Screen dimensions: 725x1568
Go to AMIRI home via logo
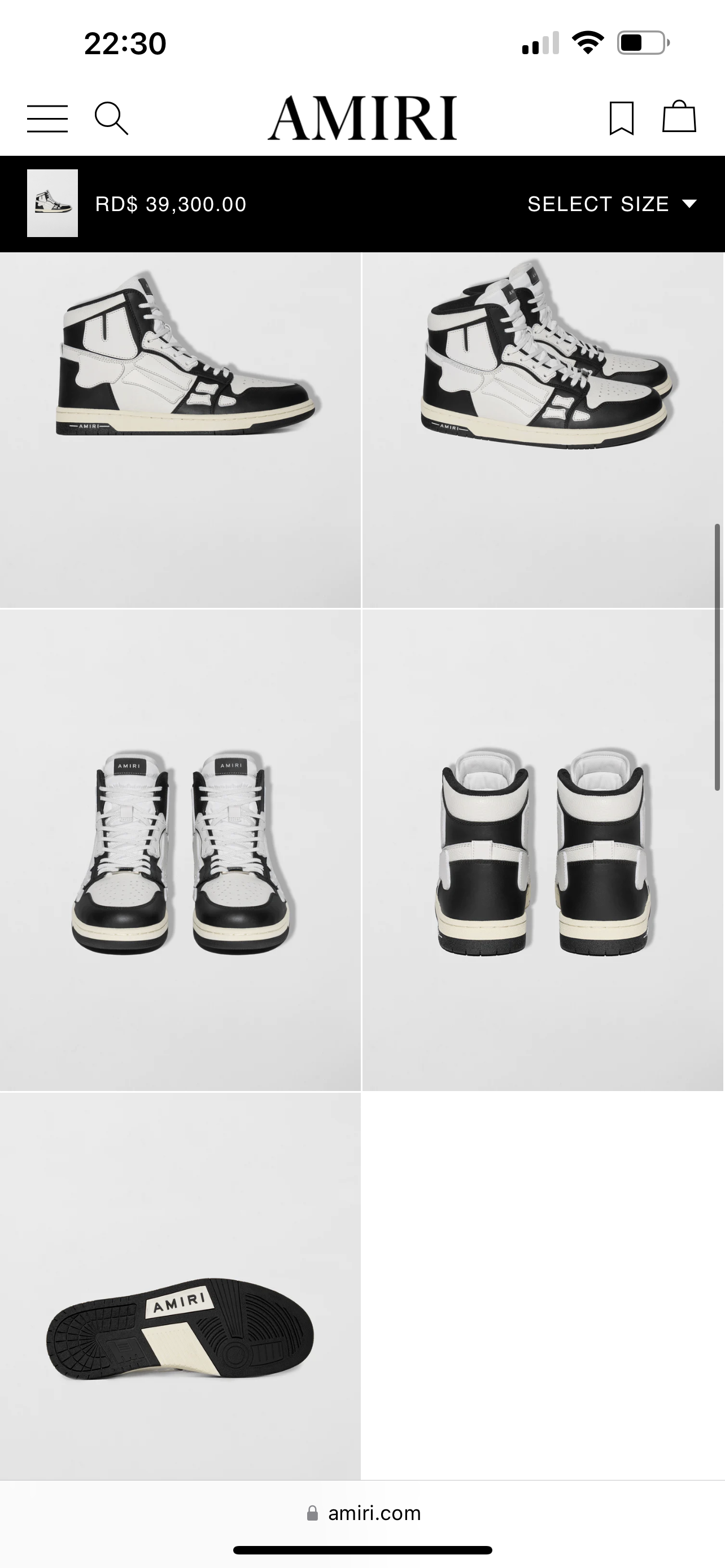[362, 118]
